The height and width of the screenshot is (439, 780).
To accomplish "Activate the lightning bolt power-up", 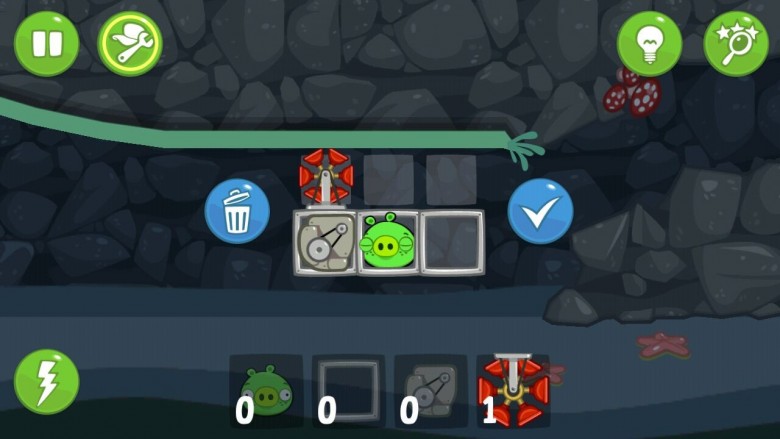I will click(x=46, y=382).
